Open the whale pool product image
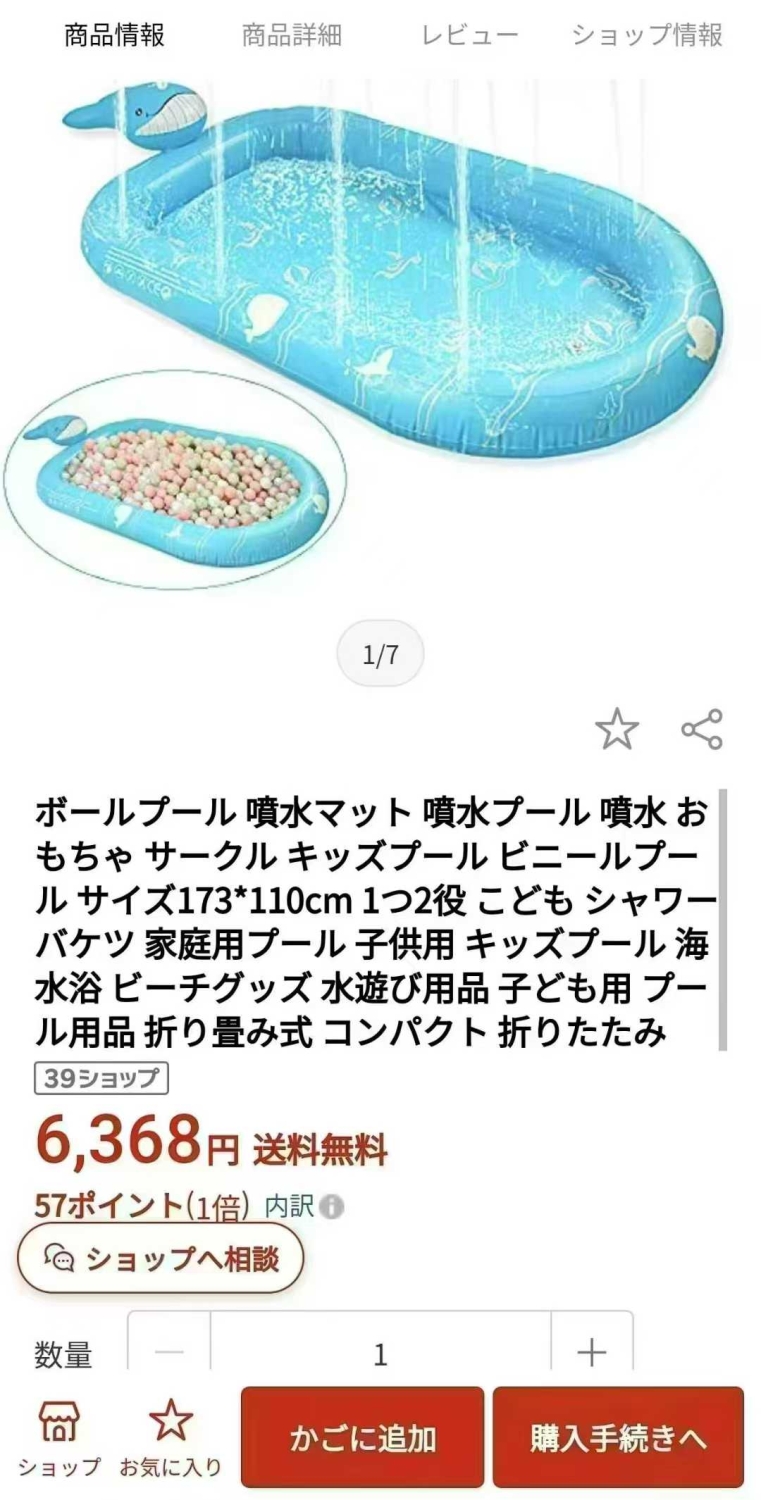The width and height of the screenshot is (761, 1500). coord(380,330)
